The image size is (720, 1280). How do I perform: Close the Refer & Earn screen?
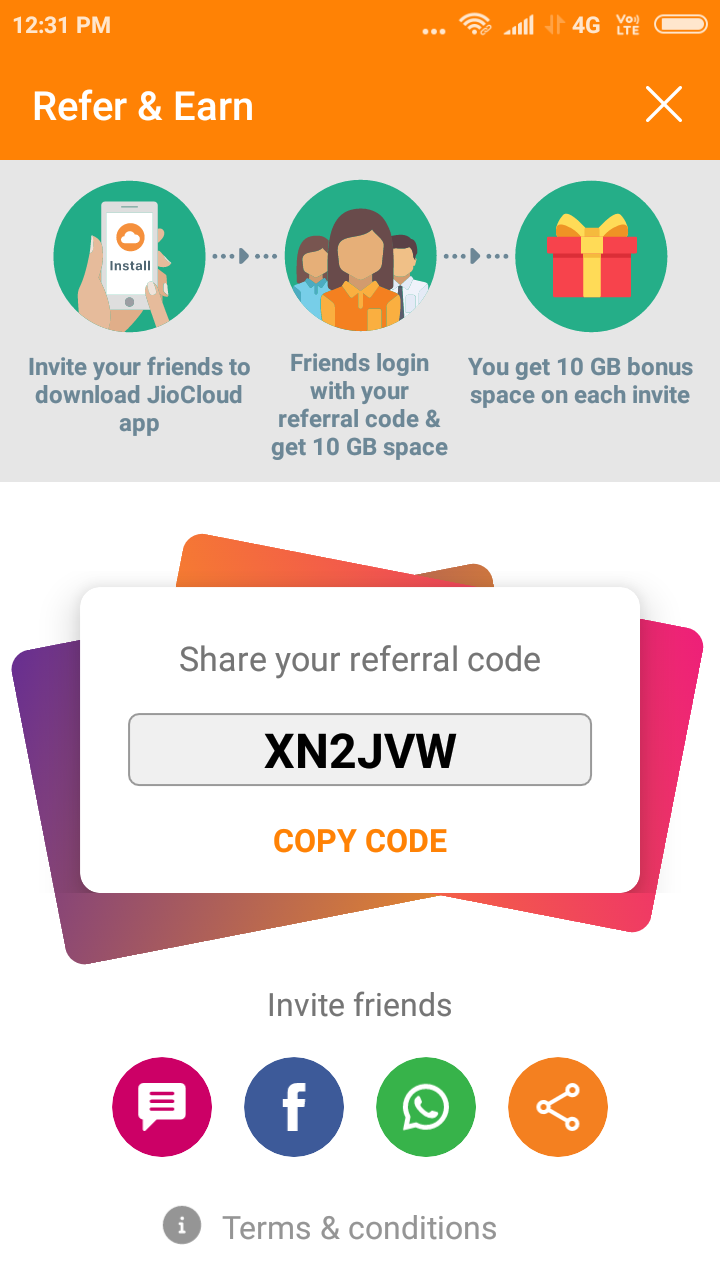[x=664, y=105]
